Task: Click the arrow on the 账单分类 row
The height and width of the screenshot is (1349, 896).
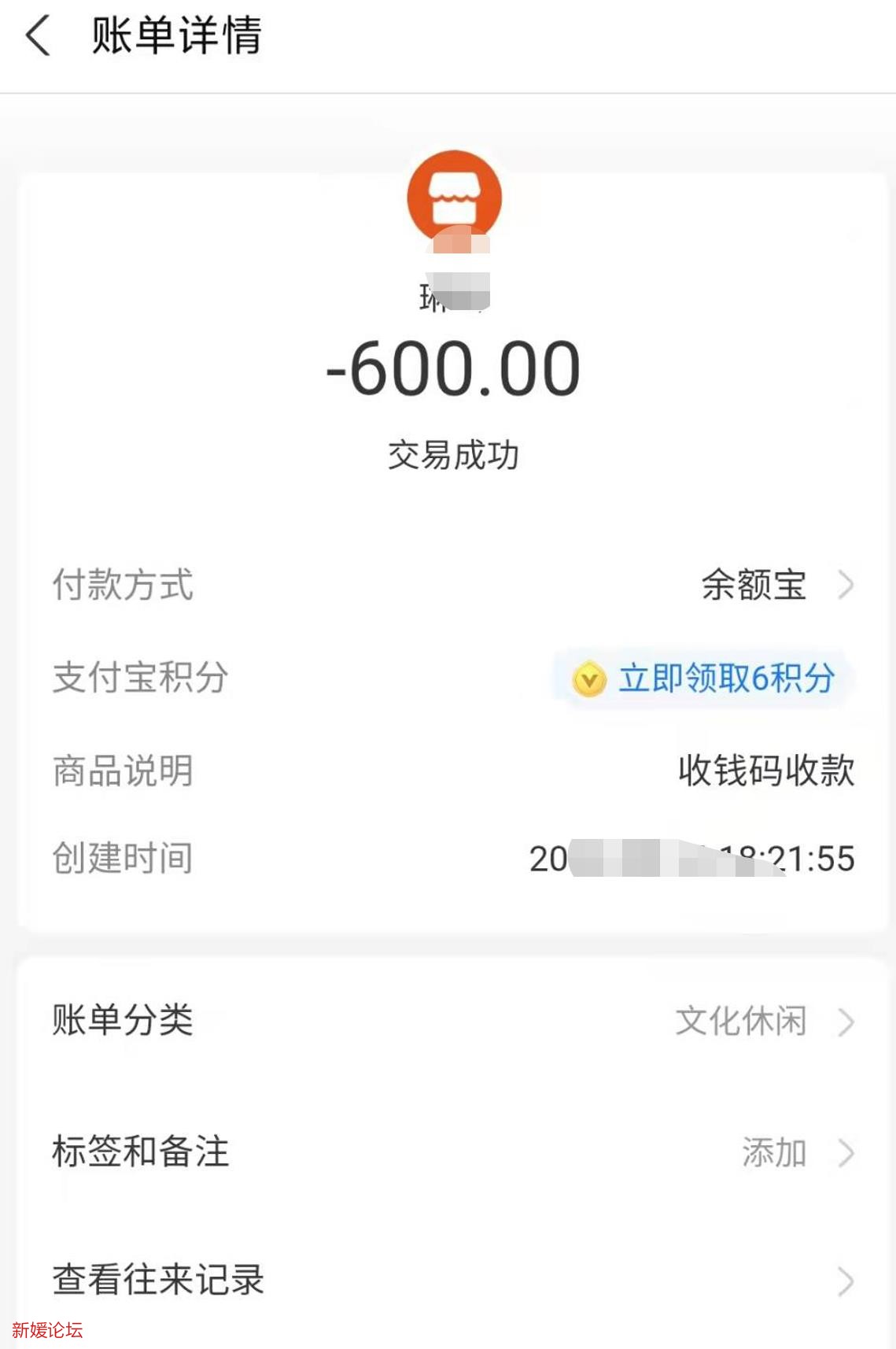Action: [848, 1022]
